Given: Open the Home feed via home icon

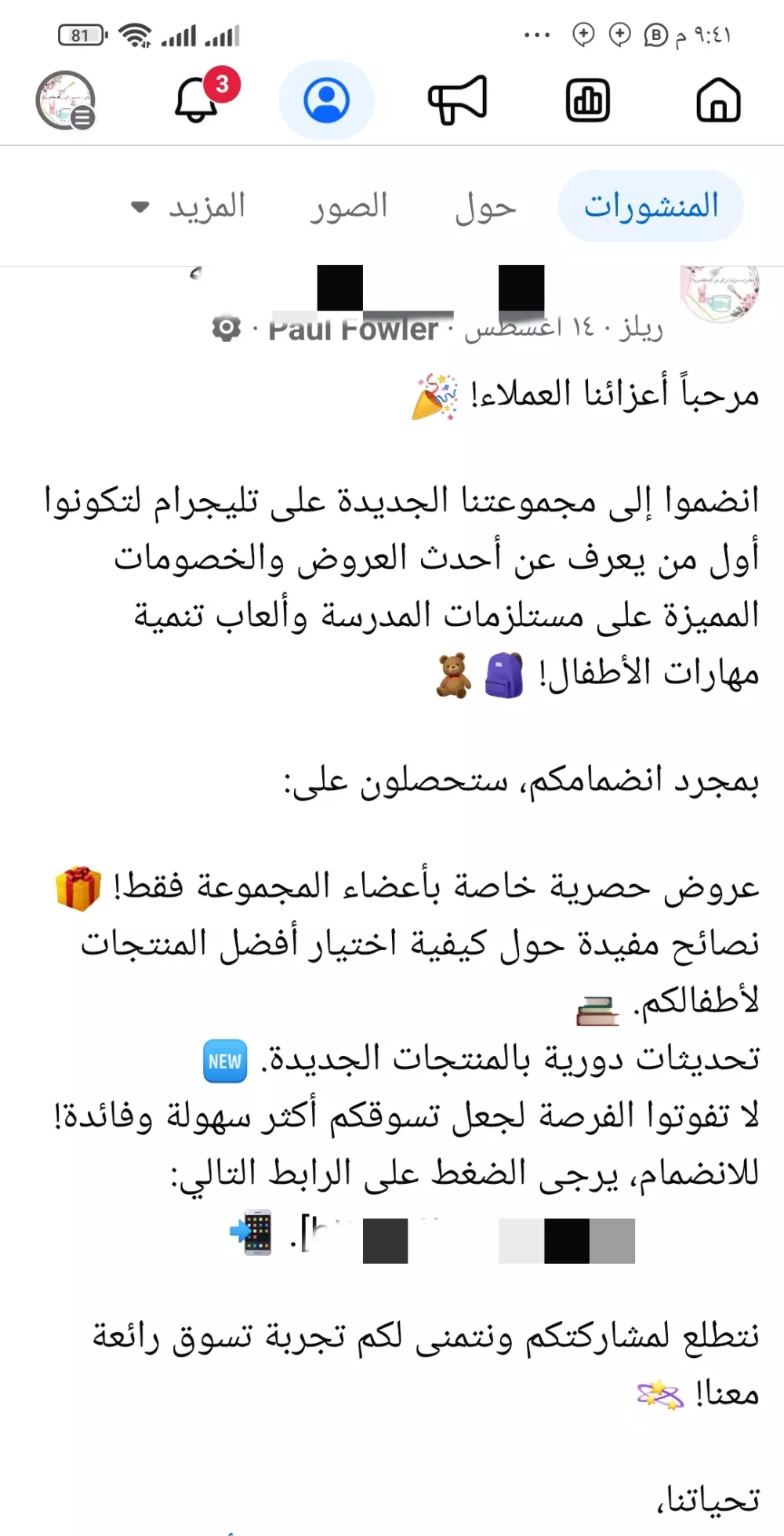Looking at the screenshot, I should 717,100.
